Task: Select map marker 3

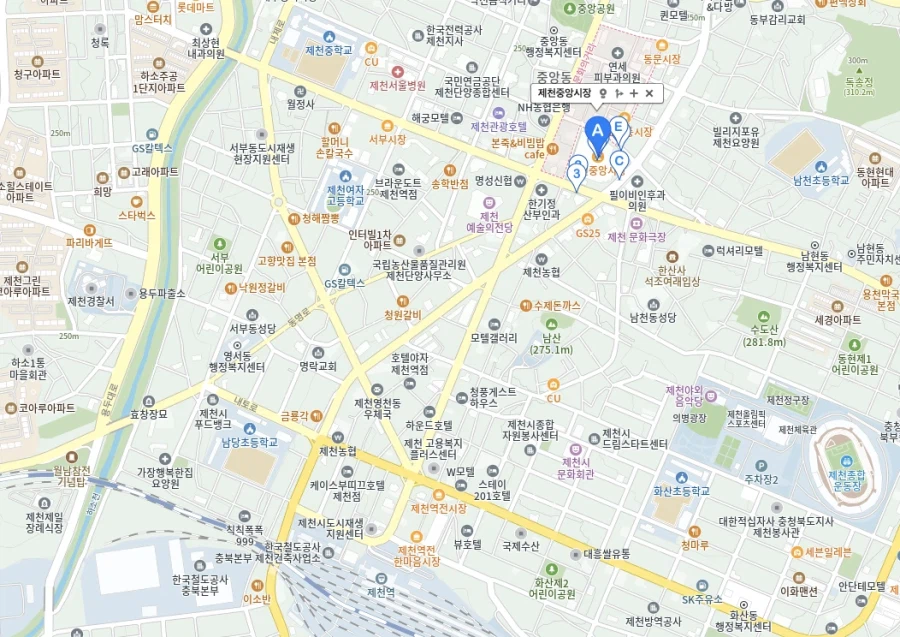Action: 577,175
